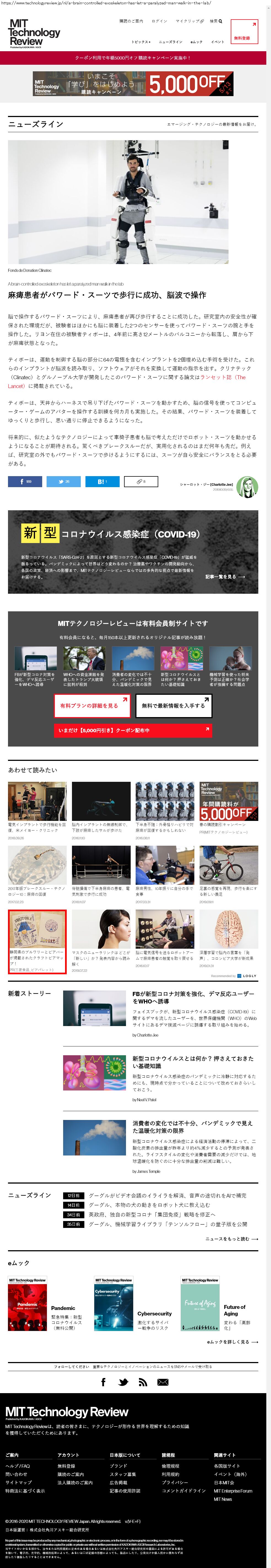
Task: Go to the ログイン login link
Action: [x=160, y=21]
